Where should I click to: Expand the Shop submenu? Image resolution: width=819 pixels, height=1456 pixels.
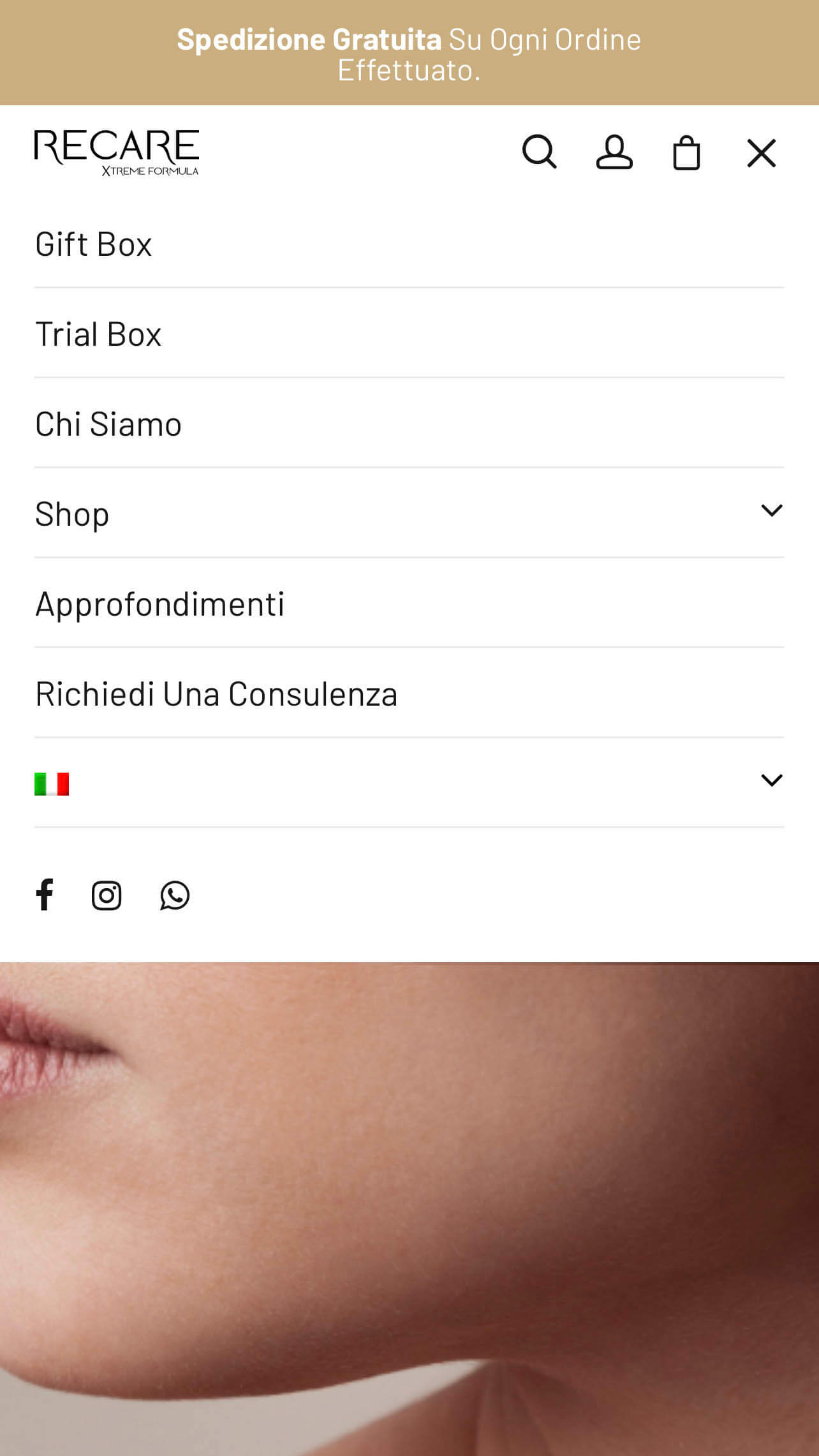[772, 511]
